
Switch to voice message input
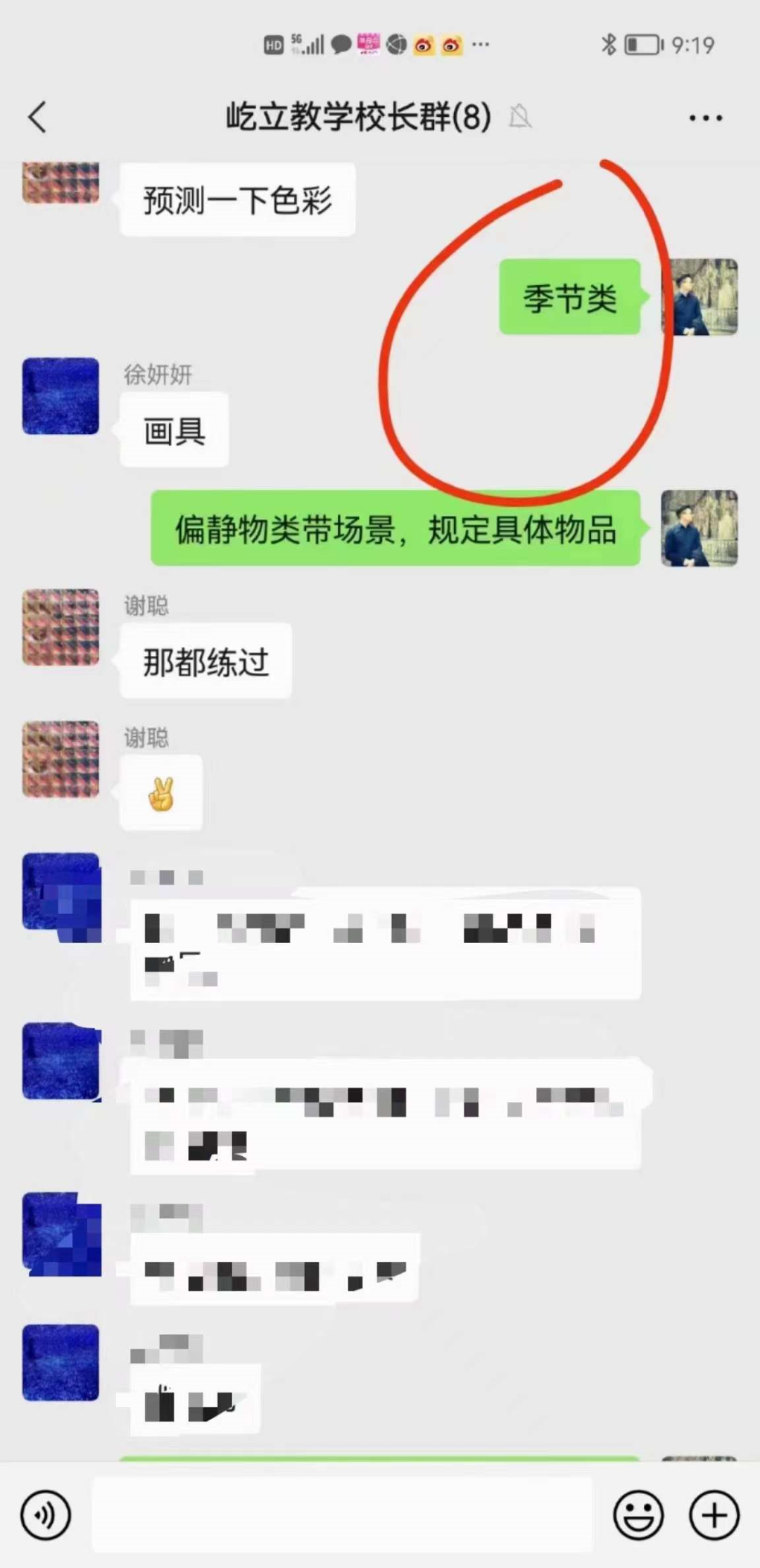point(46,1515)
